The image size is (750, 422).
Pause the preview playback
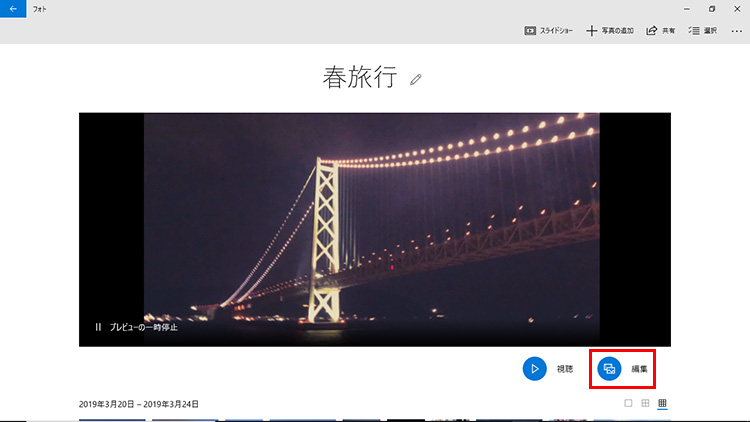(x=98, y=327)
